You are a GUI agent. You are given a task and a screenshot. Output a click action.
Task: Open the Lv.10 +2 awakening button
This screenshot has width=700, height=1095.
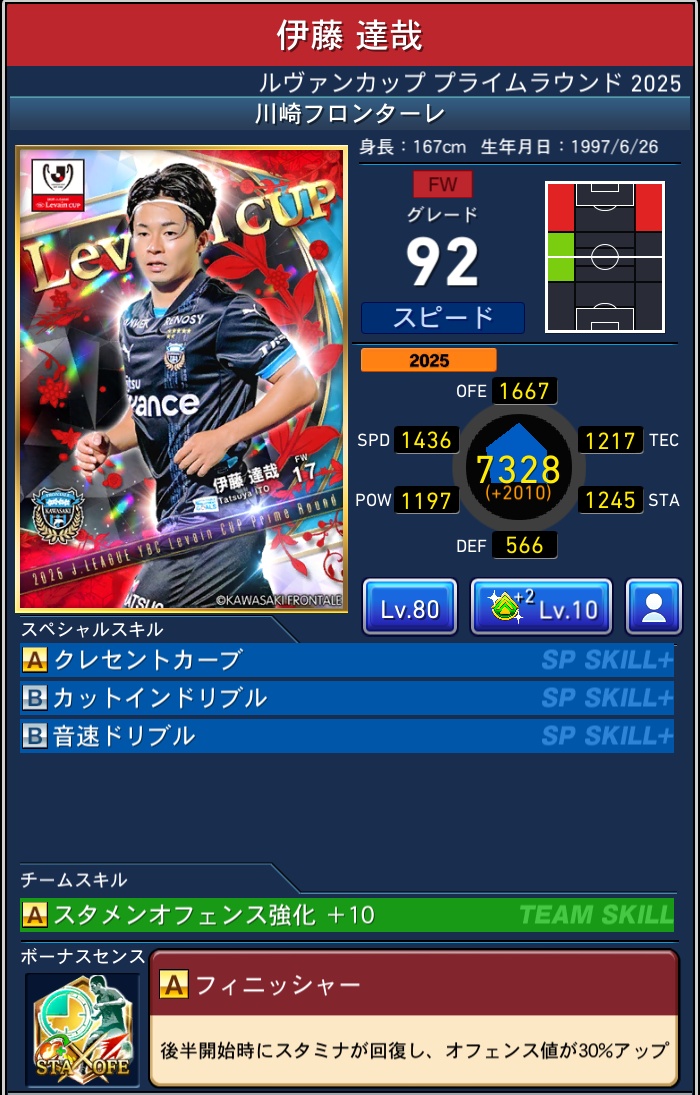[540, 607]
